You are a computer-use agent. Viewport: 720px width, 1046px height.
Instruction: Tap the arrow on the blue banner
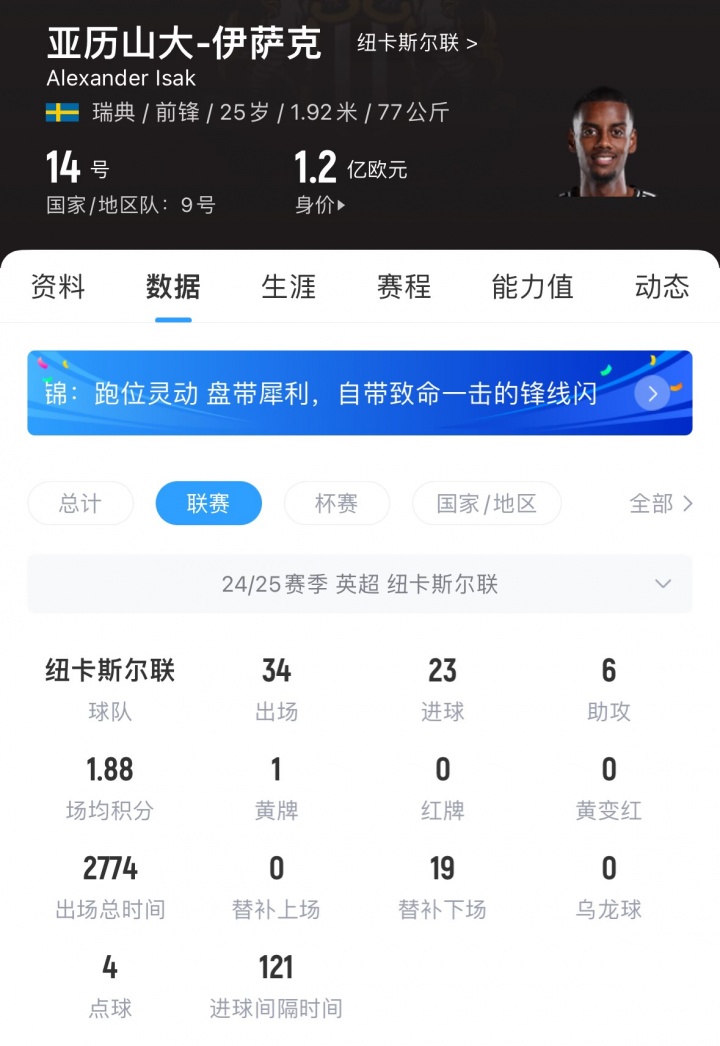[x=652, y=393]
